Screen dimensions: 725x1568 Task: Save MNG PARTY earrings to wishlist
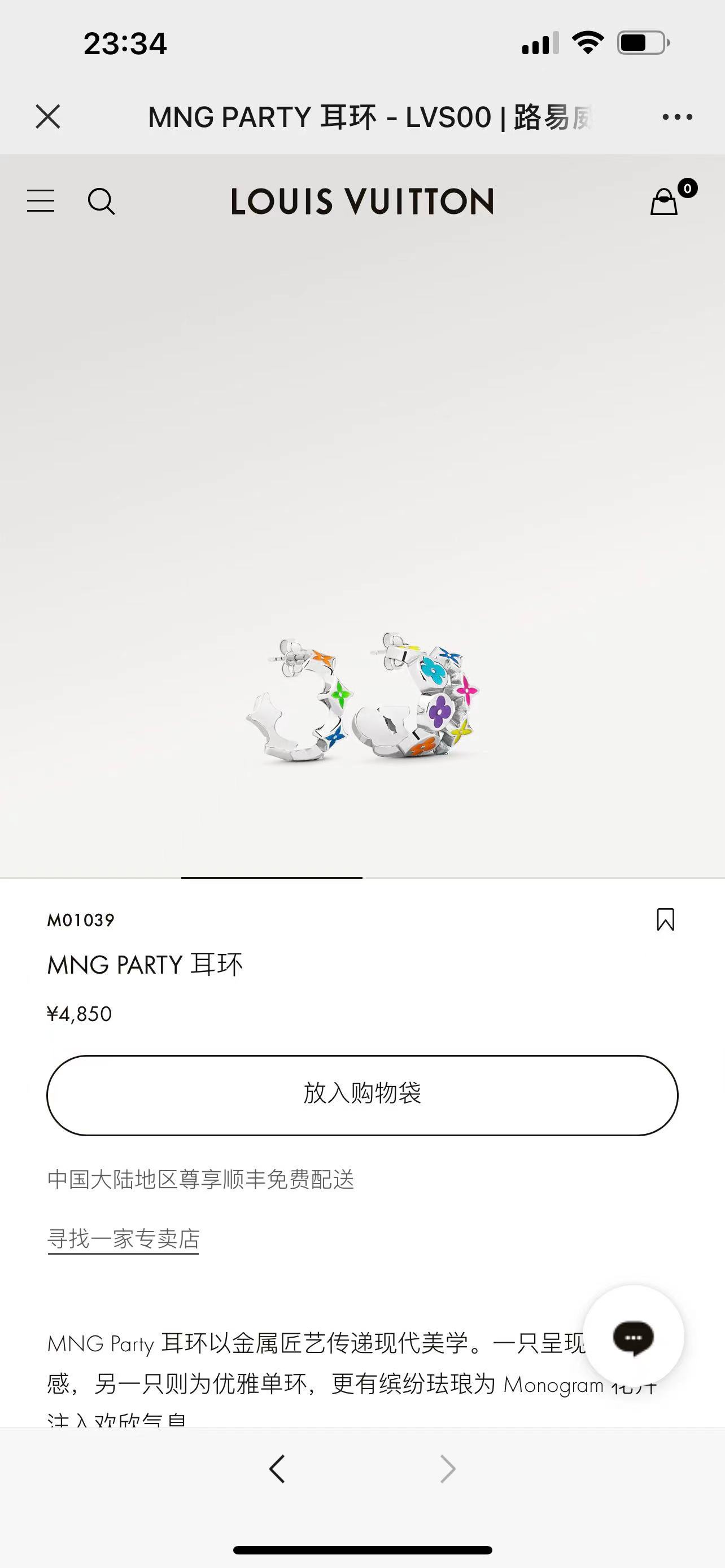[665, 919]
